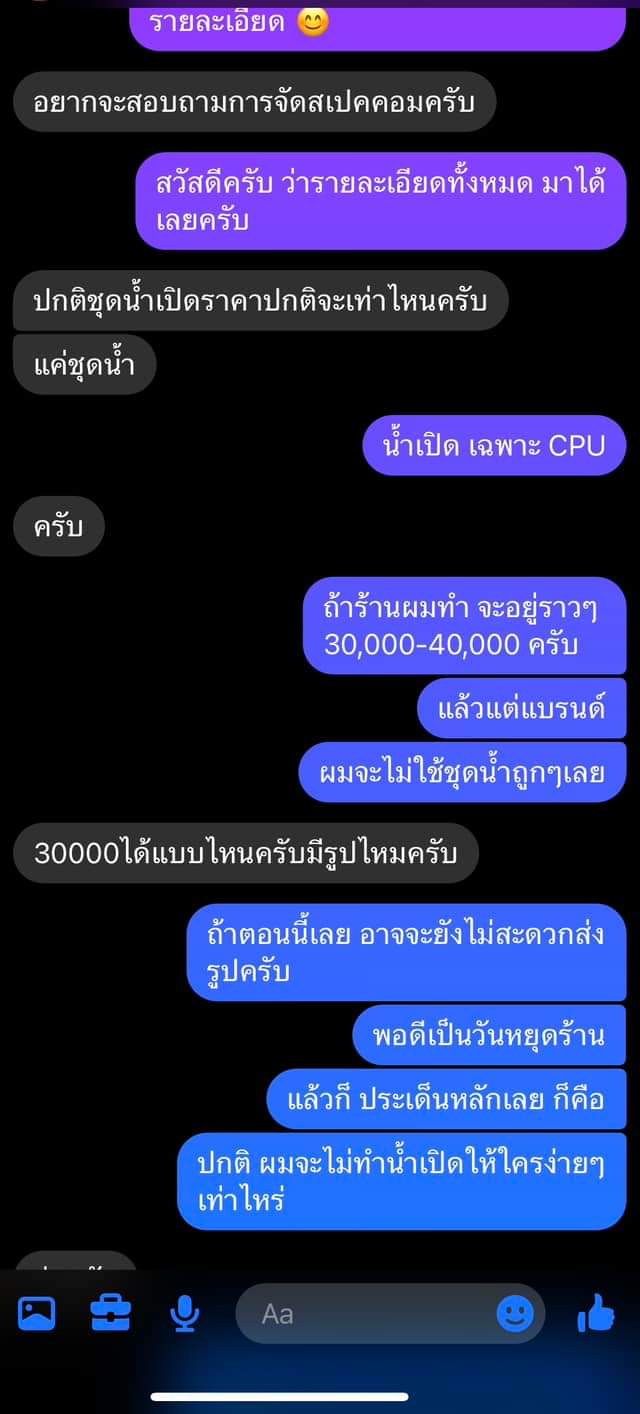Screen dimensions: 640x1414
Task: Record a voice message with the microphone
Action: click(x=184, y=1313)
